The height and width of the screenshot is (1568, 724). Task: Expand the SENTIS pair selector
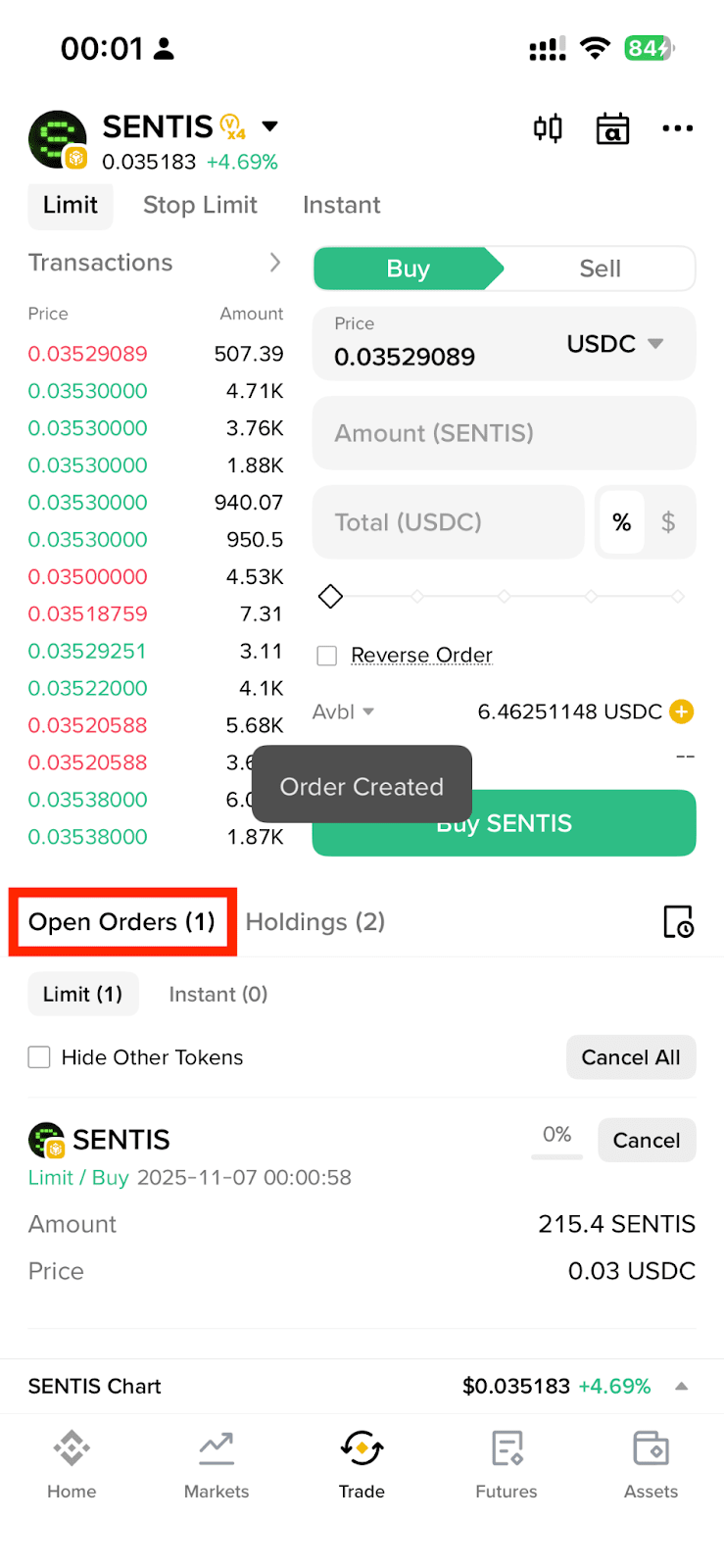tap(270, 126)
